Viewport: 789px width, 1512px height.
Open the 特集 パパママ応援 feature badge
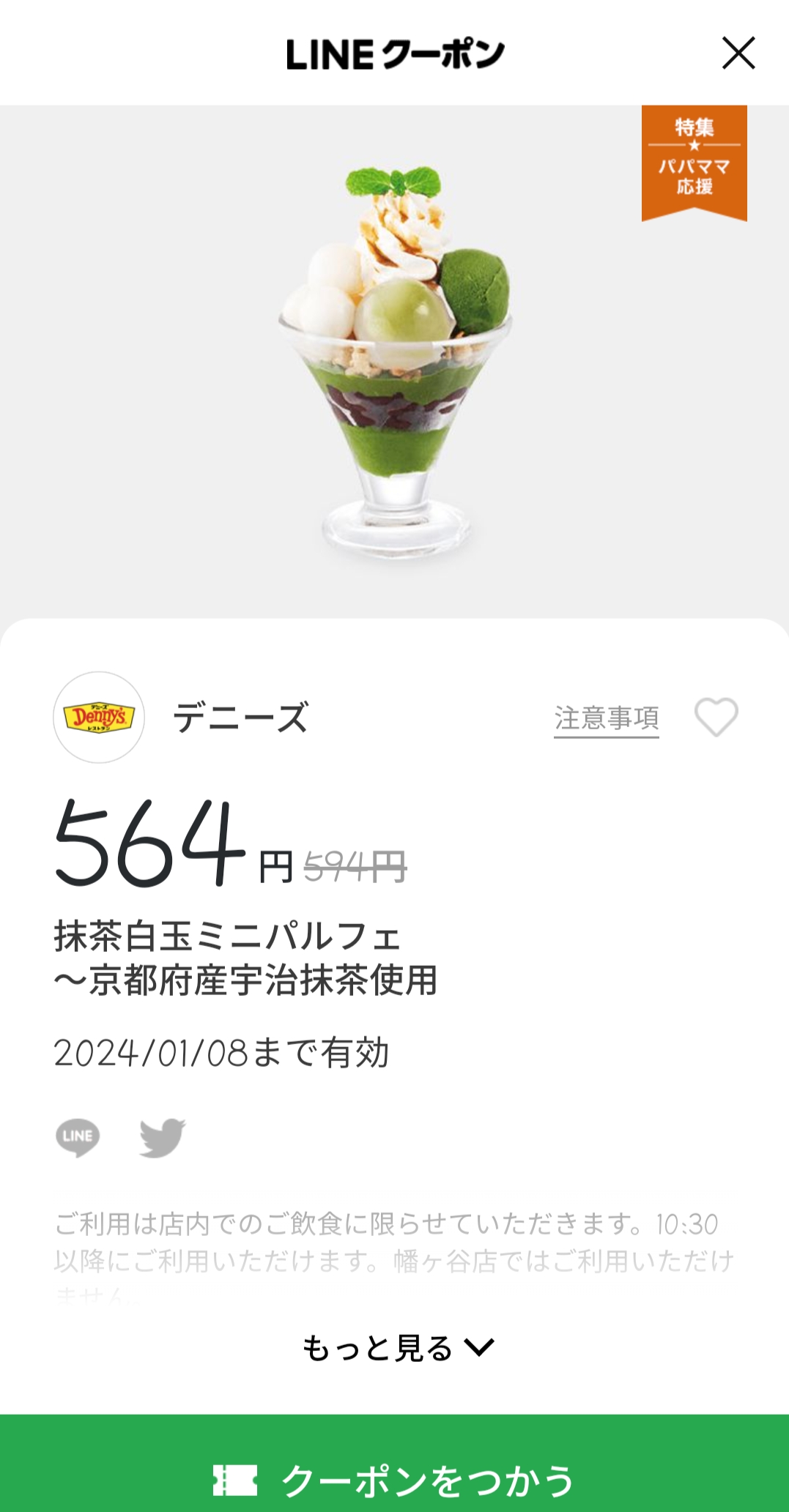(694, 161)
